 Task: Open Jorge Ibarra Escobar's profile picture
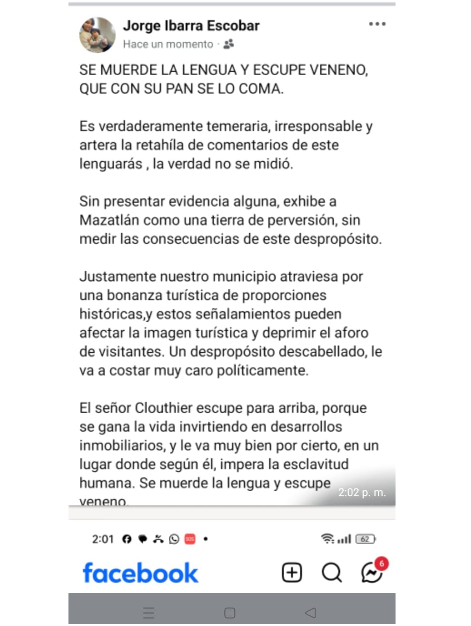pos(97,35)
